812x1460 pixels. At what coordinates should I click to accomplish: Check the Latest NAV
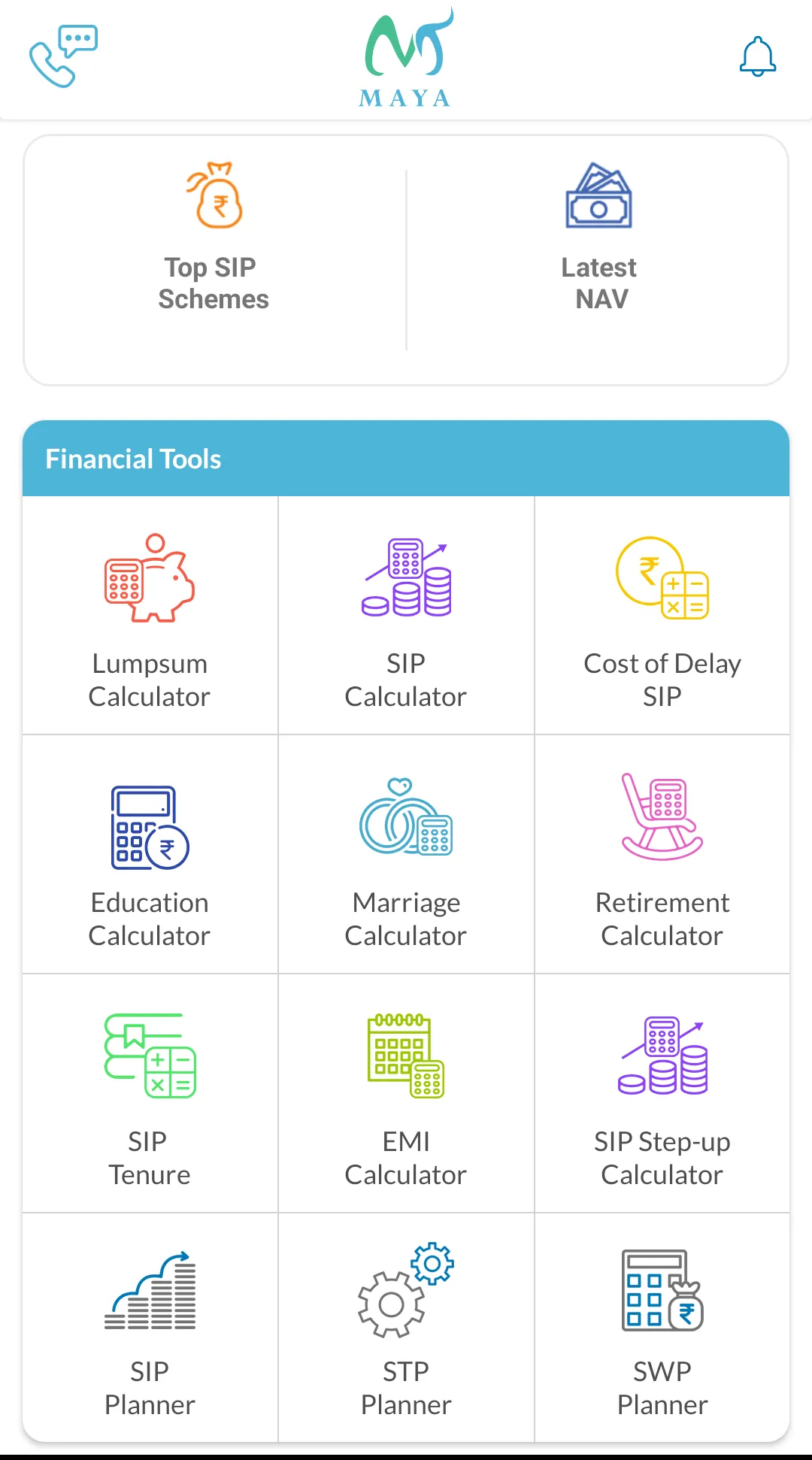coord(599,241)
